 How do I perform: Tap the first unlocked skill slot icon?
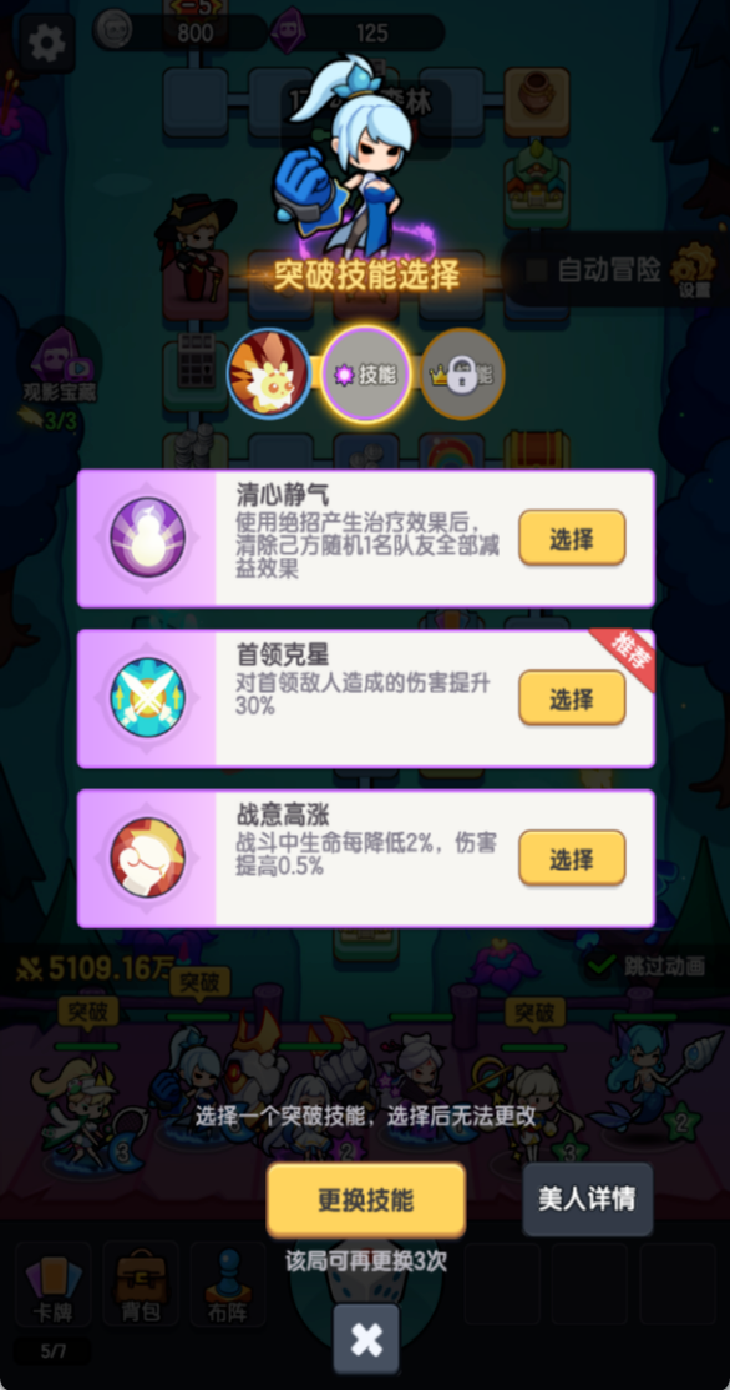click(x=268, y=375)
